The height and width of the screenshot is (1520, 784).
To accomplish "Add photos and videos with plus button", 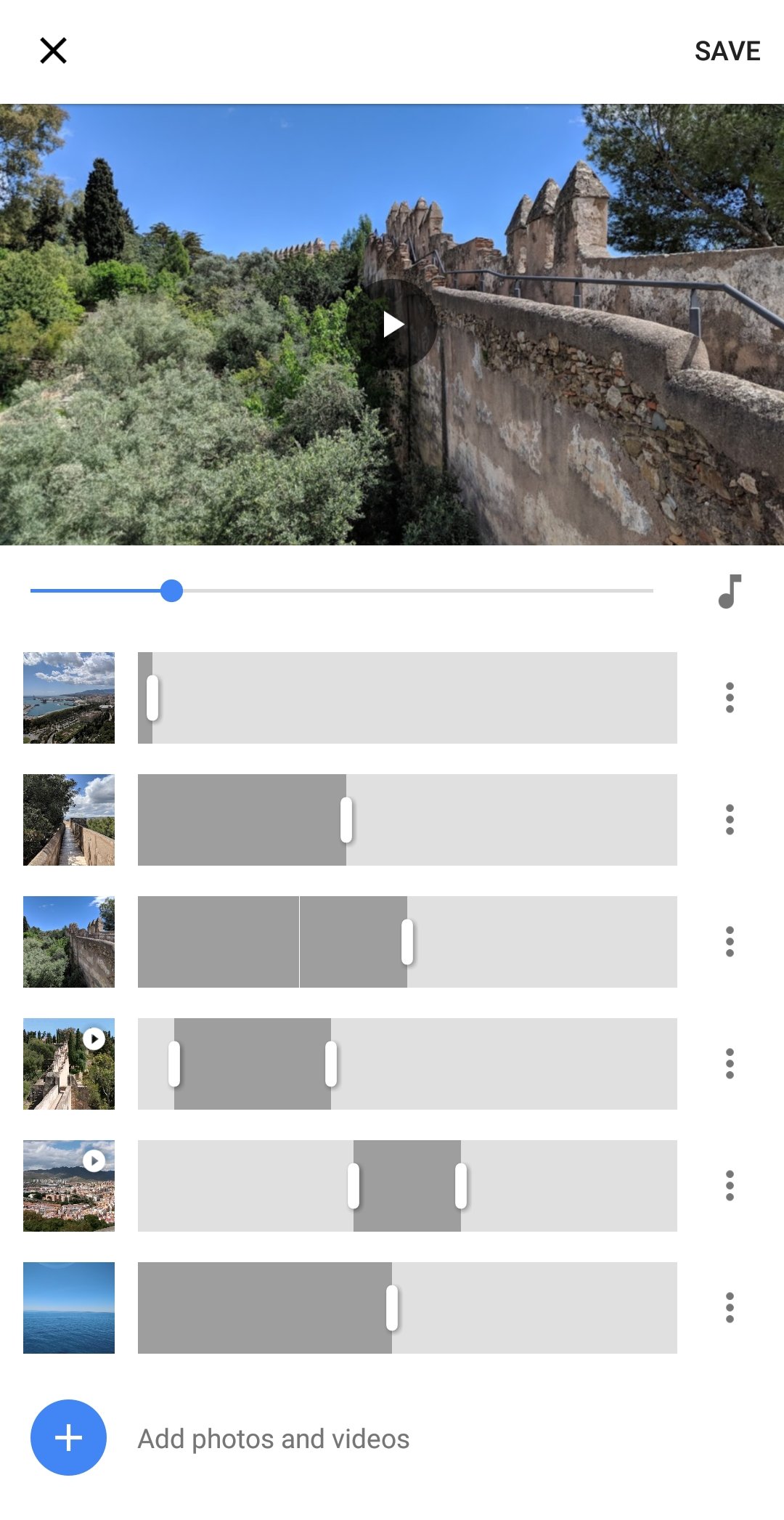I will 68,1438.
